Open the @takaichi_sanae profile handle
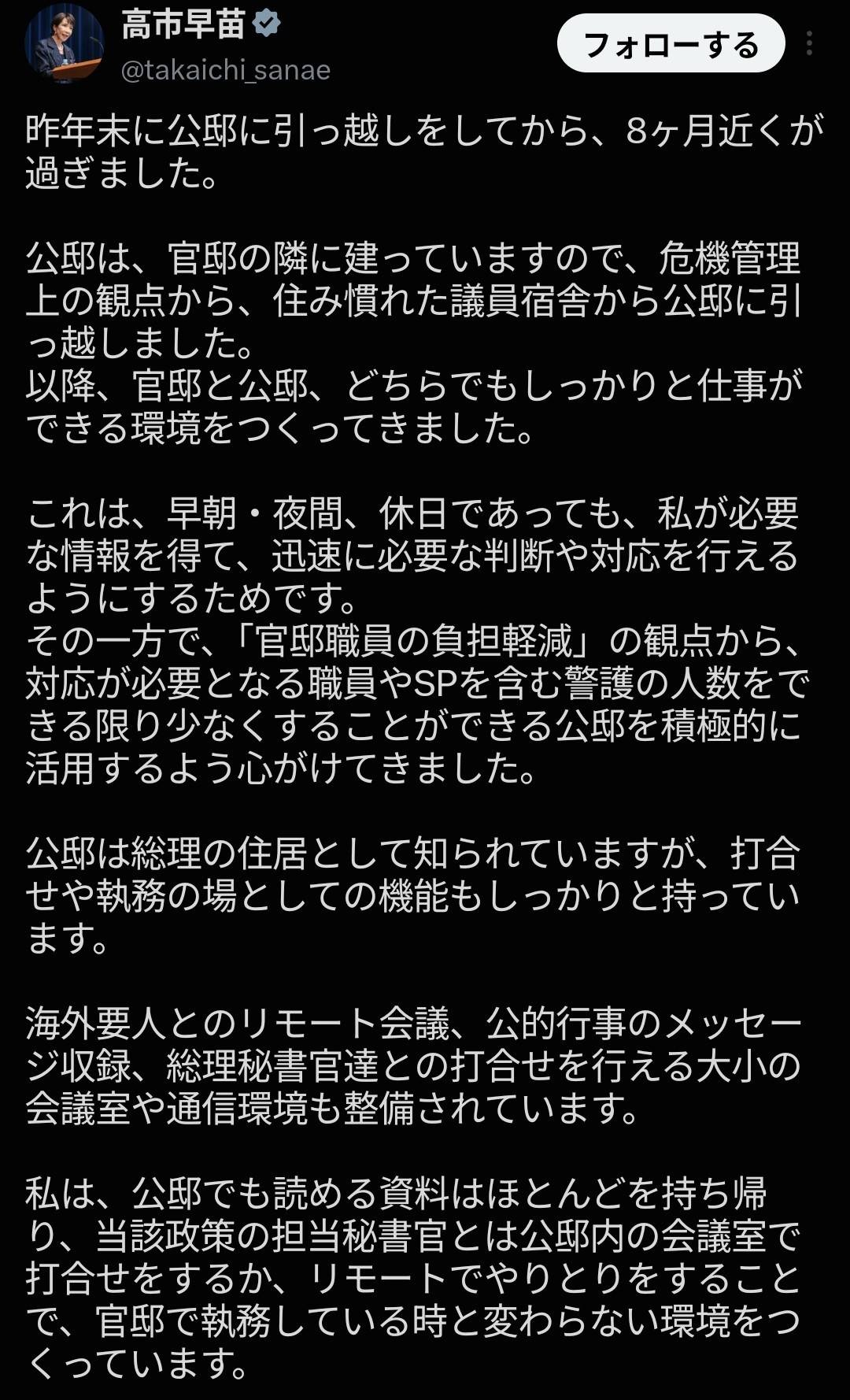Viewport: 850px width, 1400px height. pos(226,70)
